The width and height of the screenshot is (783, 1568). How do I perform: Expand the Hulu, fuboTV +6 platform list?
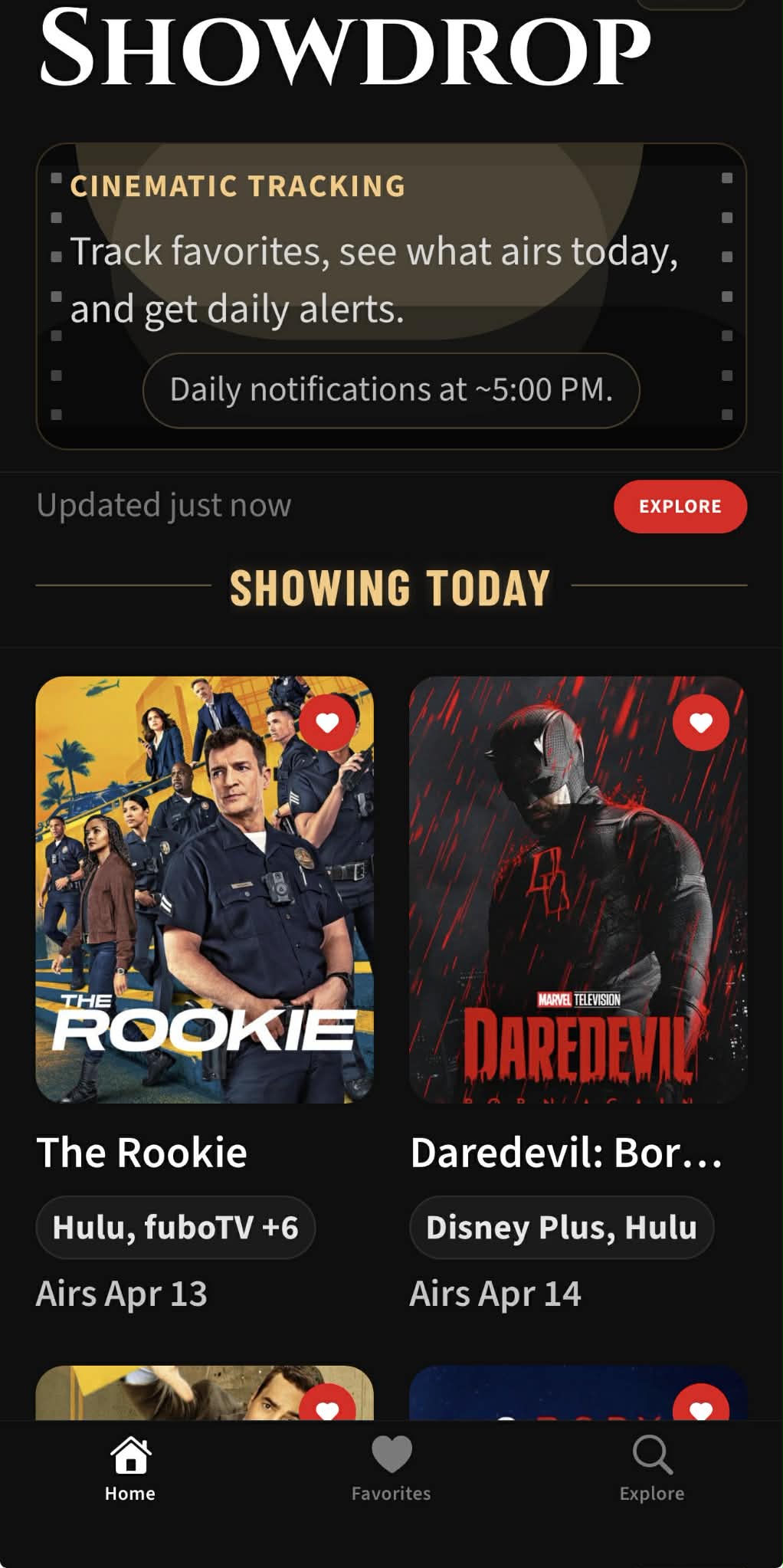(x=175, y=1227)
